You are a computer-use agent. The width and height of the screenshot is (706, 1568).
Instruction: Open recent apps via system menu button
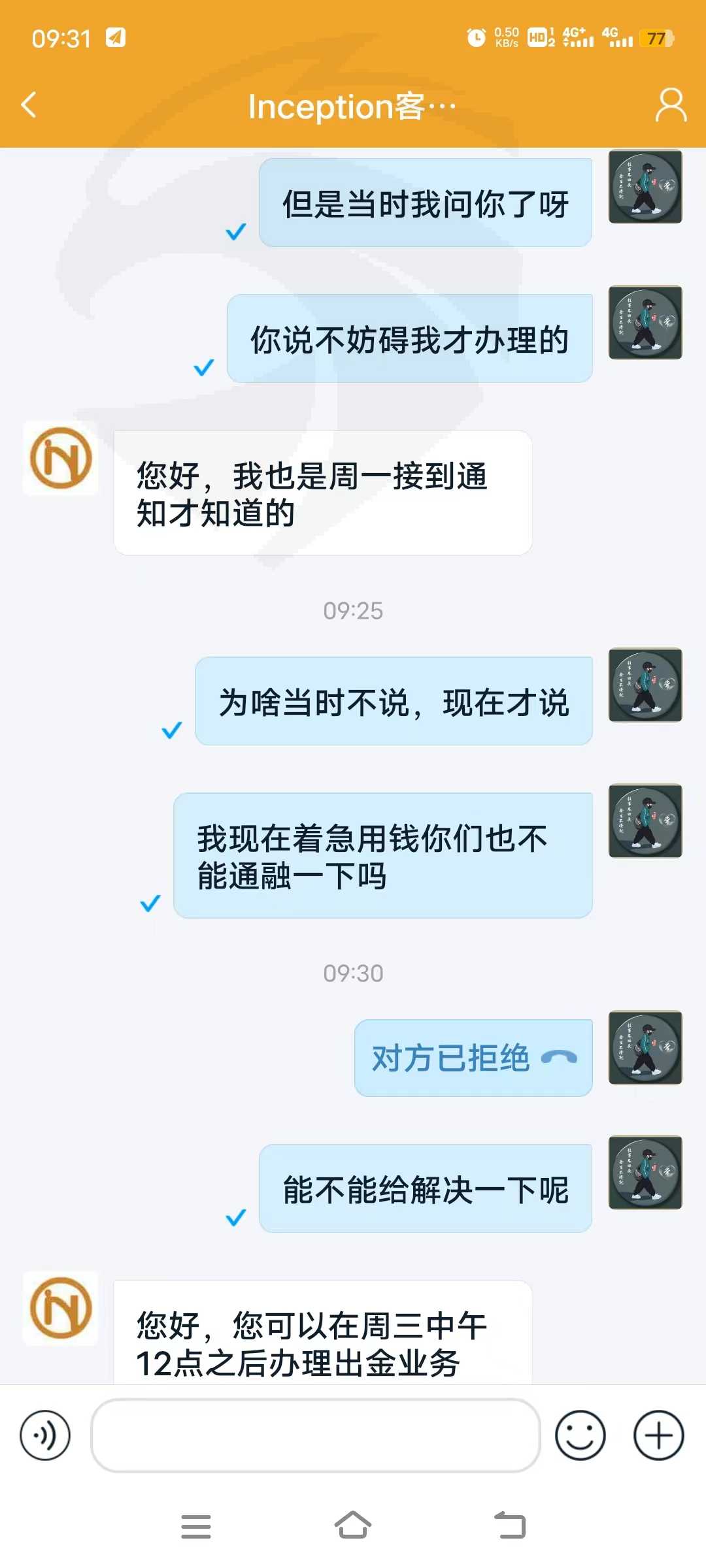coord(196,1526)
